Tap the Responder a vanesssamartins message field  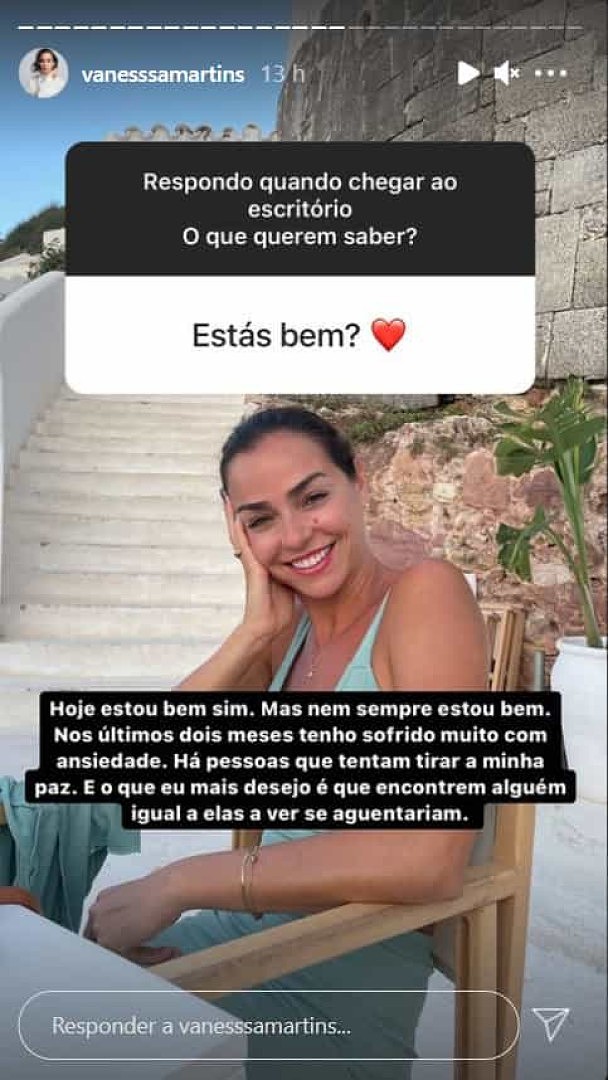tap(269, 1026)
